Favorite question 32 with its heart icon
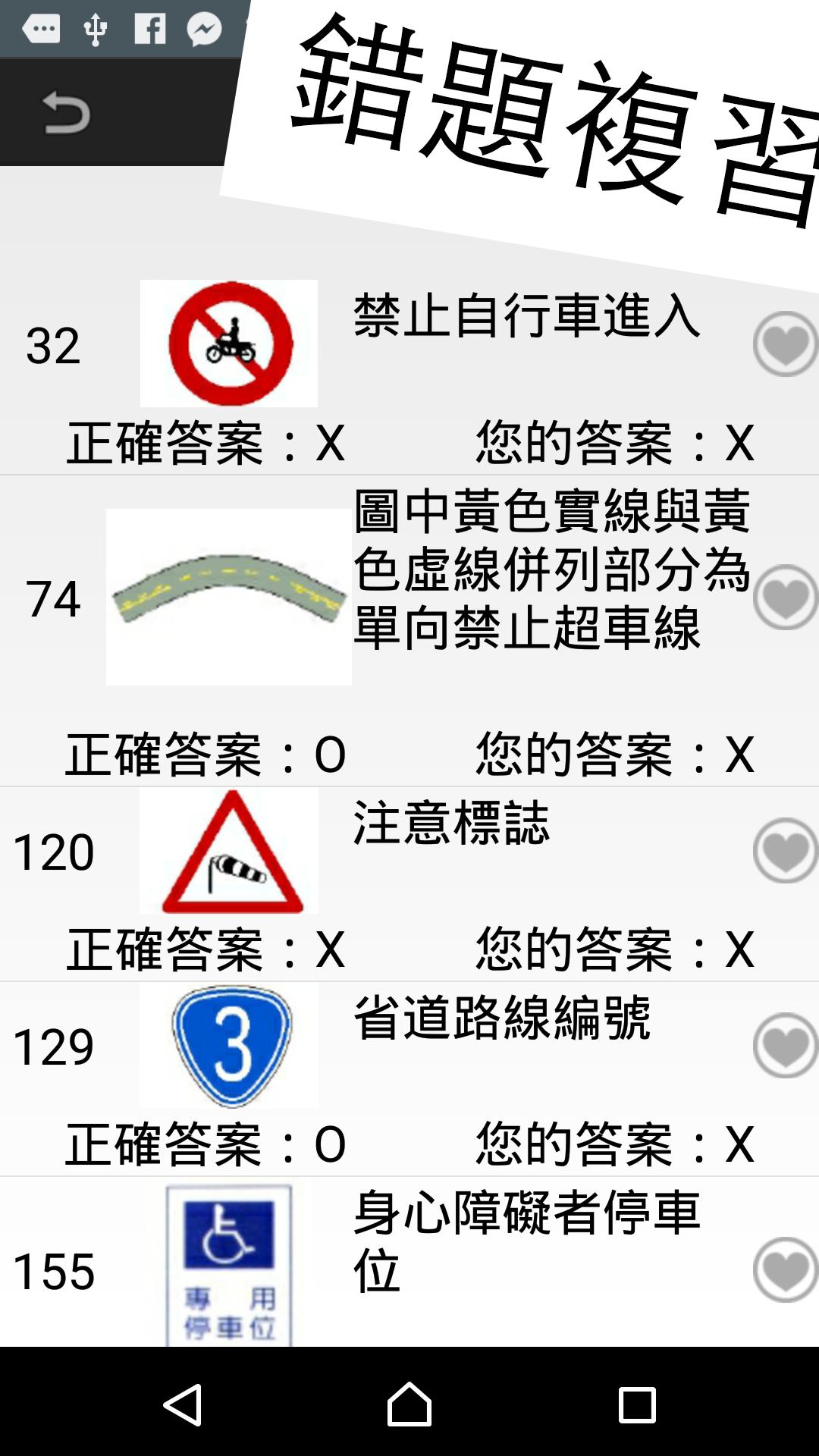The width and height of the screenshot is (819, 1456). (x=785, y=344)
